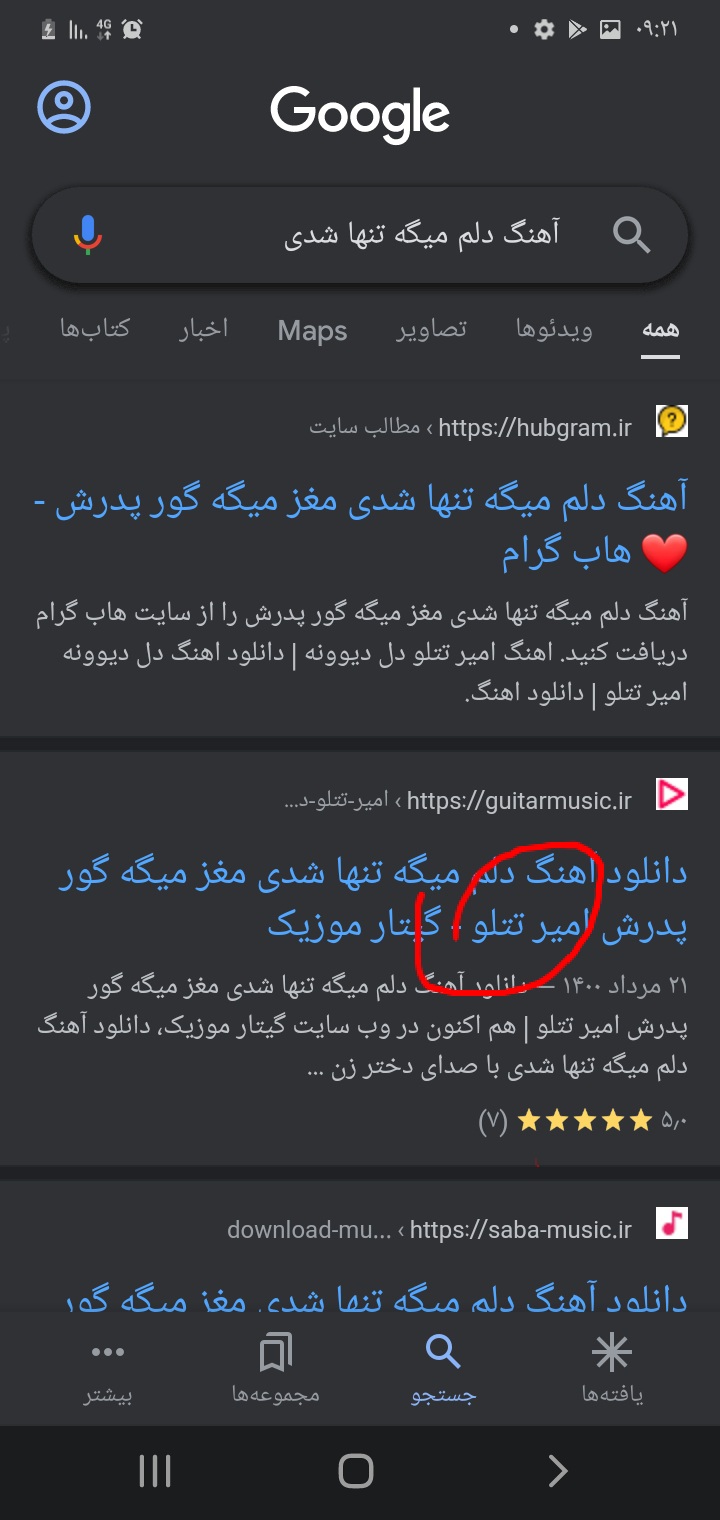This screenshot has height=1520, width=720.
Task: Tap the search box with the Persian query
Action: click(x=360, y=235)
